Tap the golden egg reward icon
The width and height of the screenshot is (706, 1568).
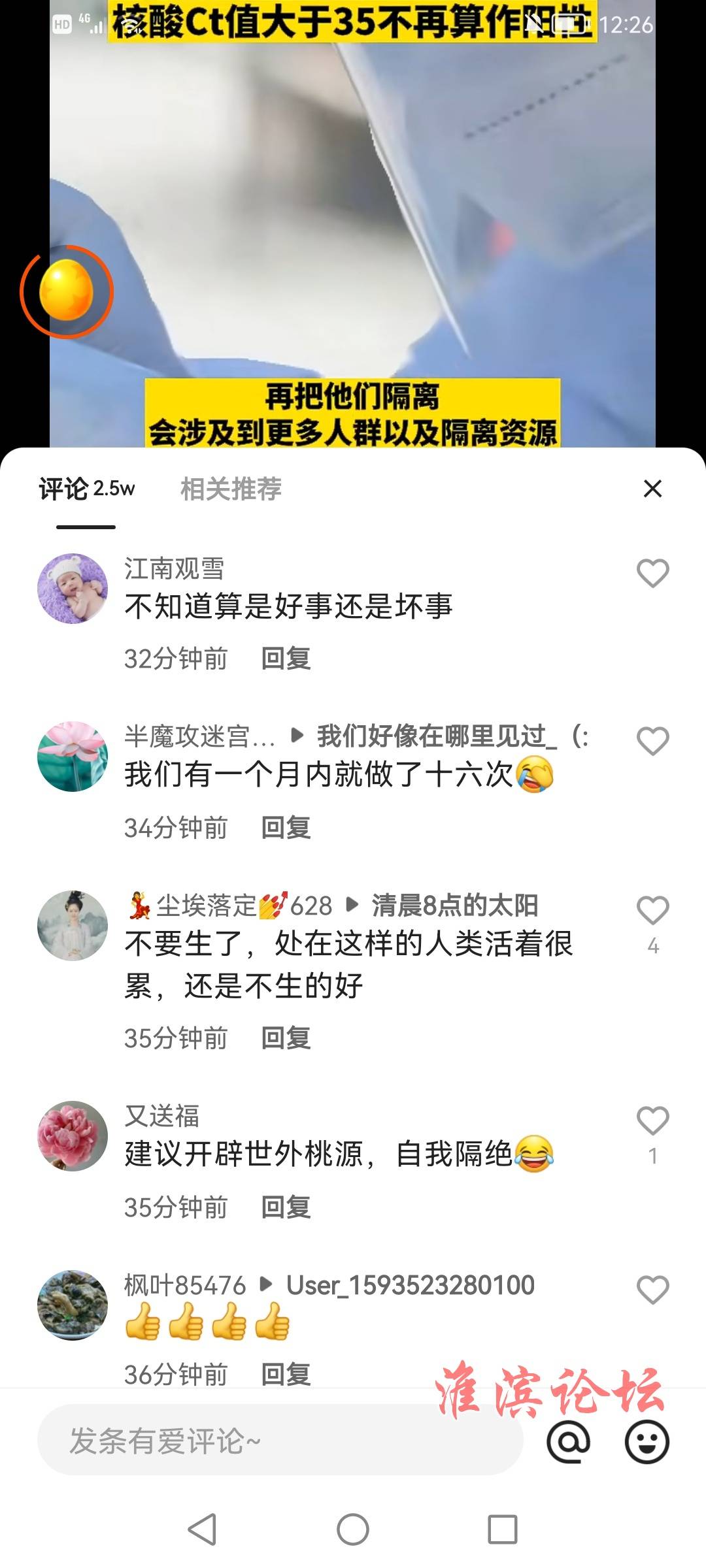tap(67, 291)
